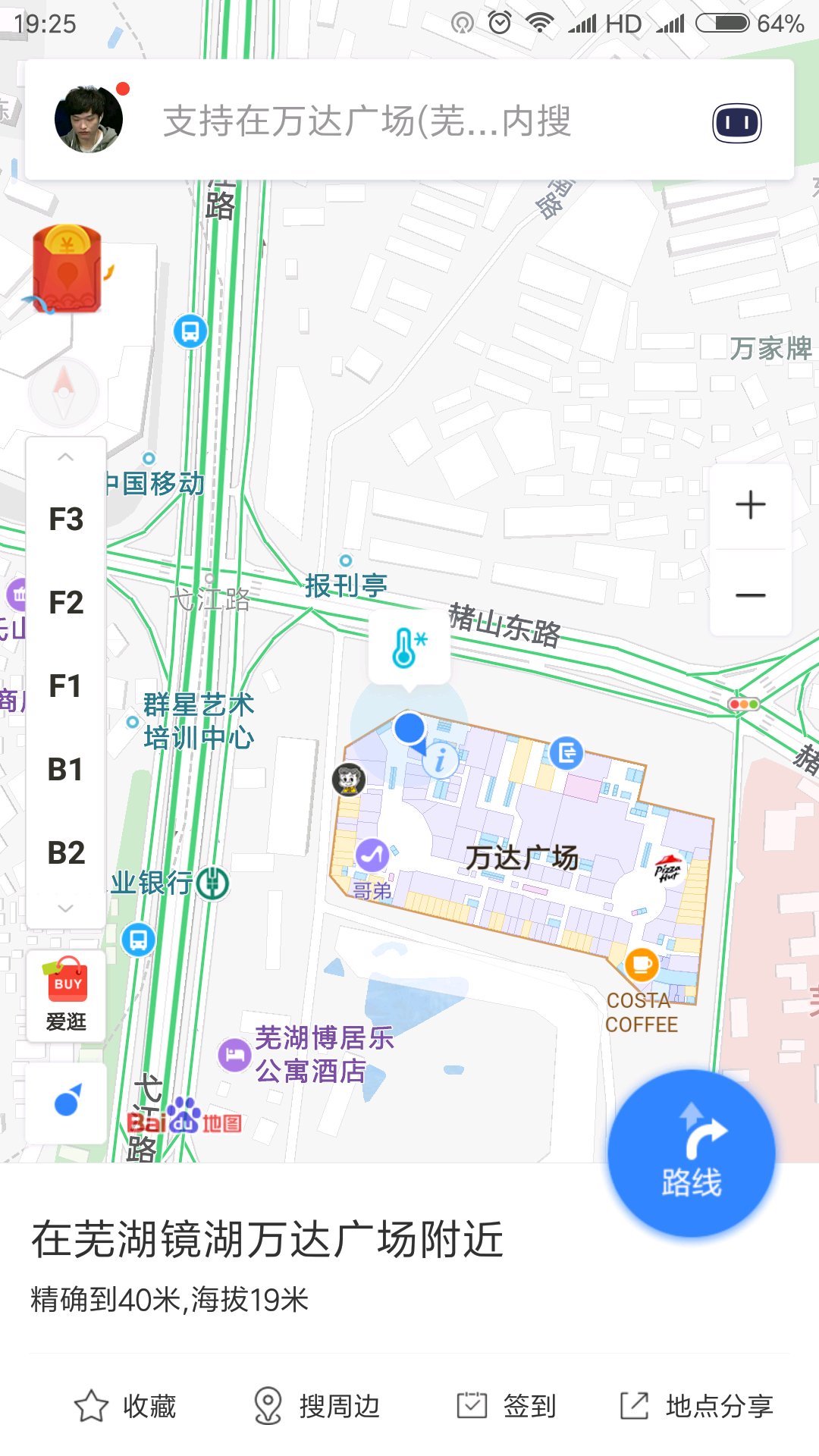The width and height of the screenshot is (819, 1456).
Task: Switch to floor F3
Action: tap(66, 519)
